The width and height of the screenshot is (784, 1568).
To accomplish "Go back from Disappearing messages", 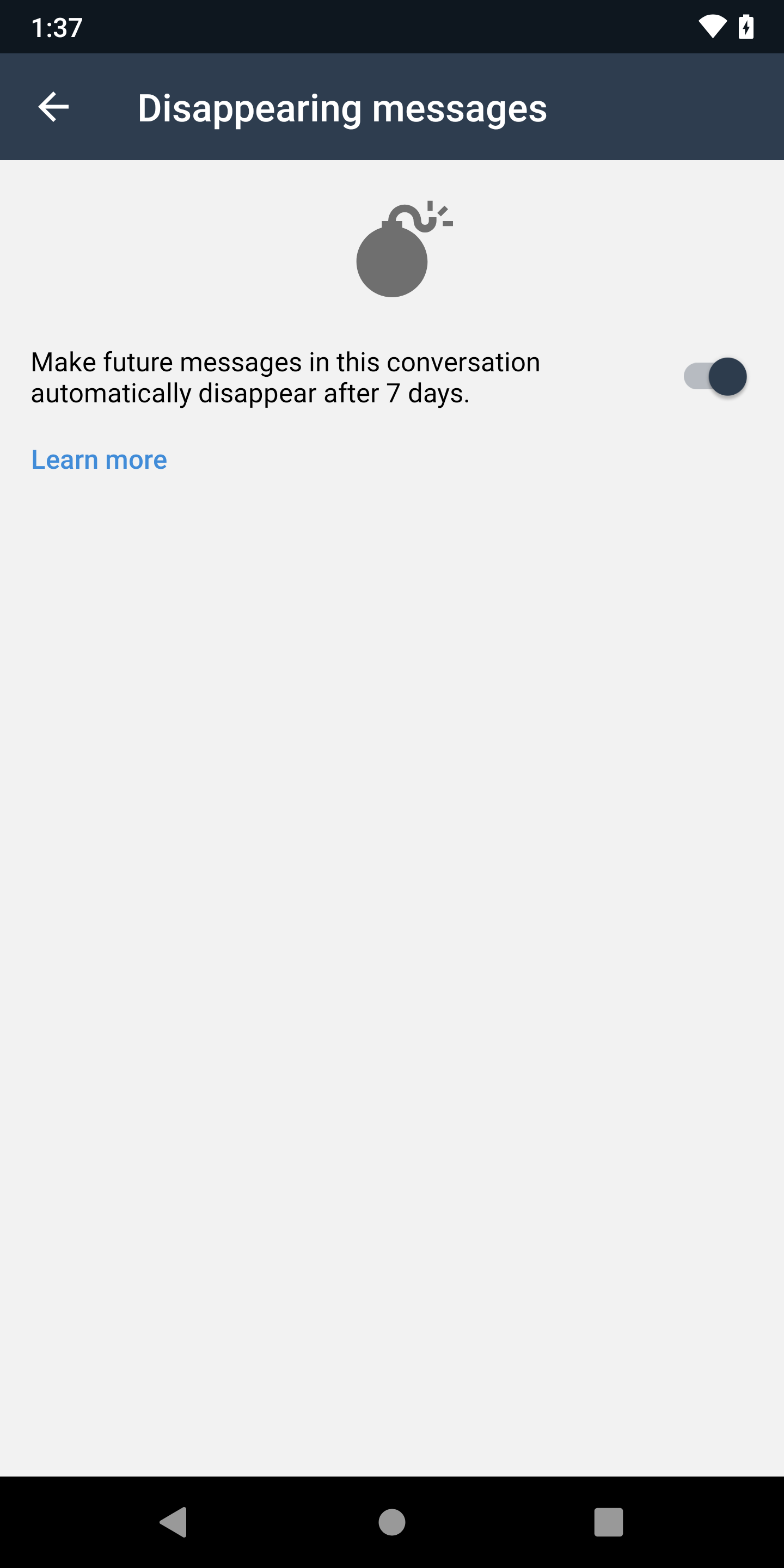I will 53,107.
